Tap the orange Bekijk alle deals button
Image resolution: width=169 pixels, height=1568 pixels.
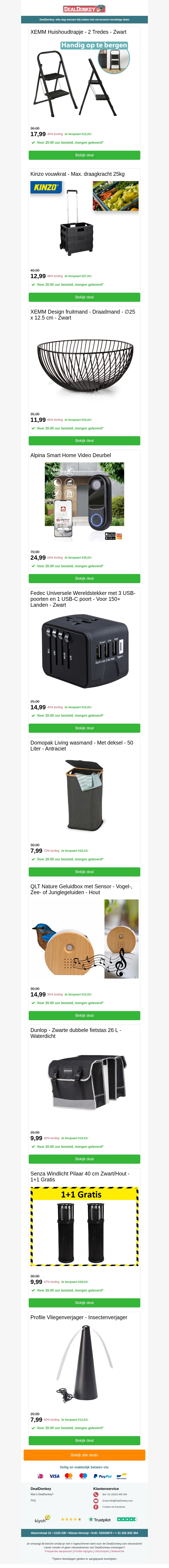tap(84, 1455)
